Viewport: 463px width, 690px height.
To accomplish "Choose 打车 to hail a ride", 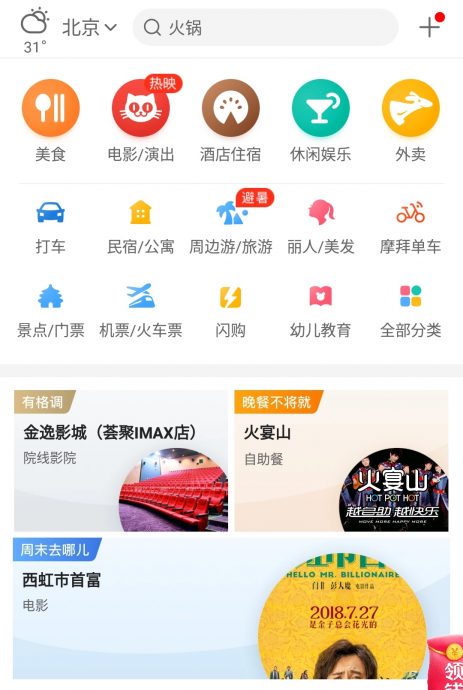I will click(x=51, y=227).
